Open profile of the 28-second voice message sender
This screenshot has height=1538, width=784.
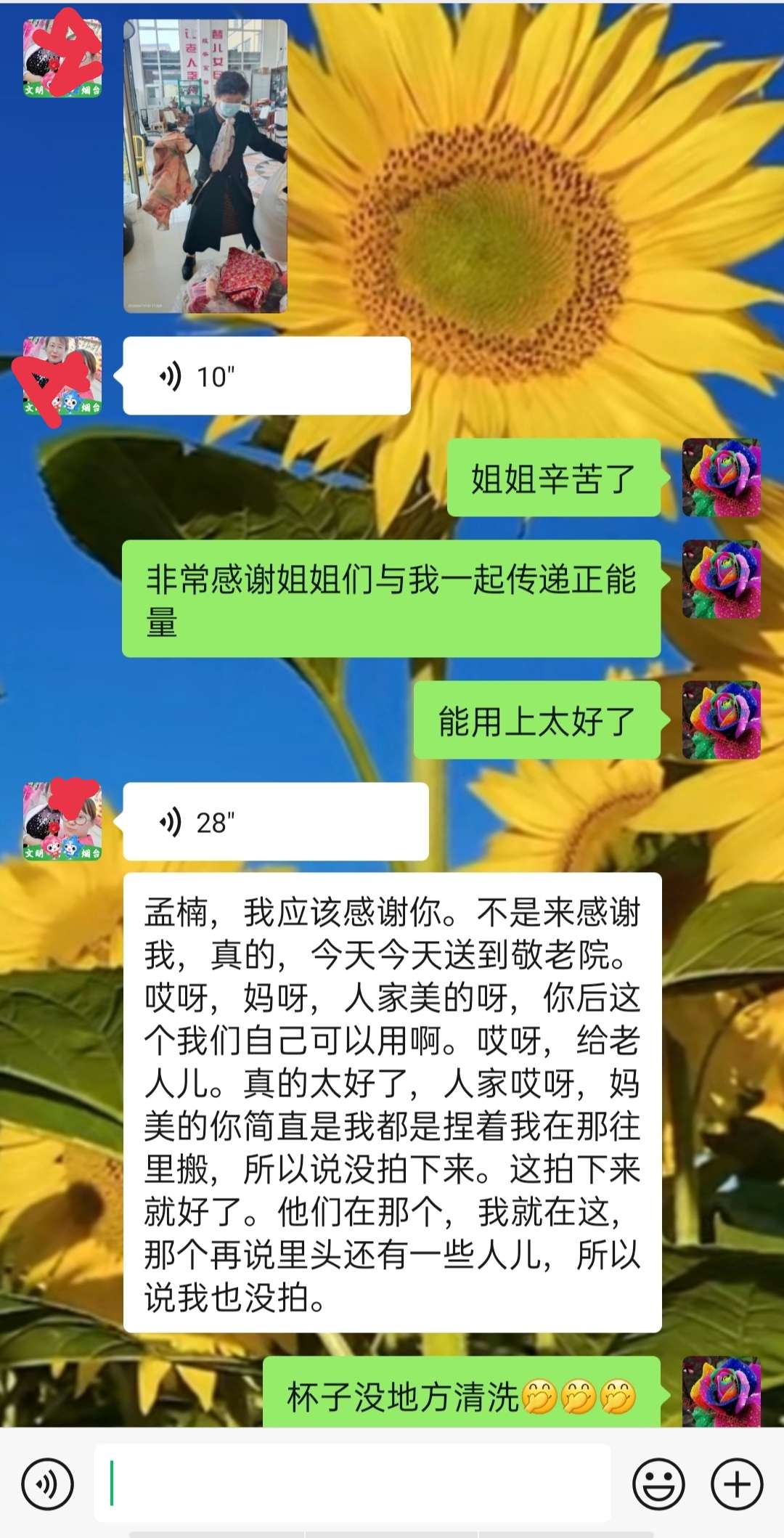[62, 822]
